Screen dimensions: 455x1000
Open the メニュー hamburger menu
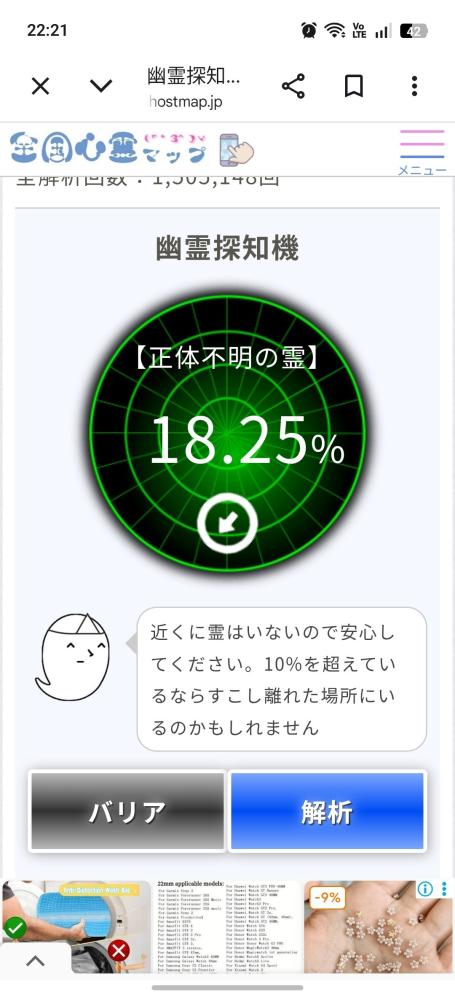(422, 152)
